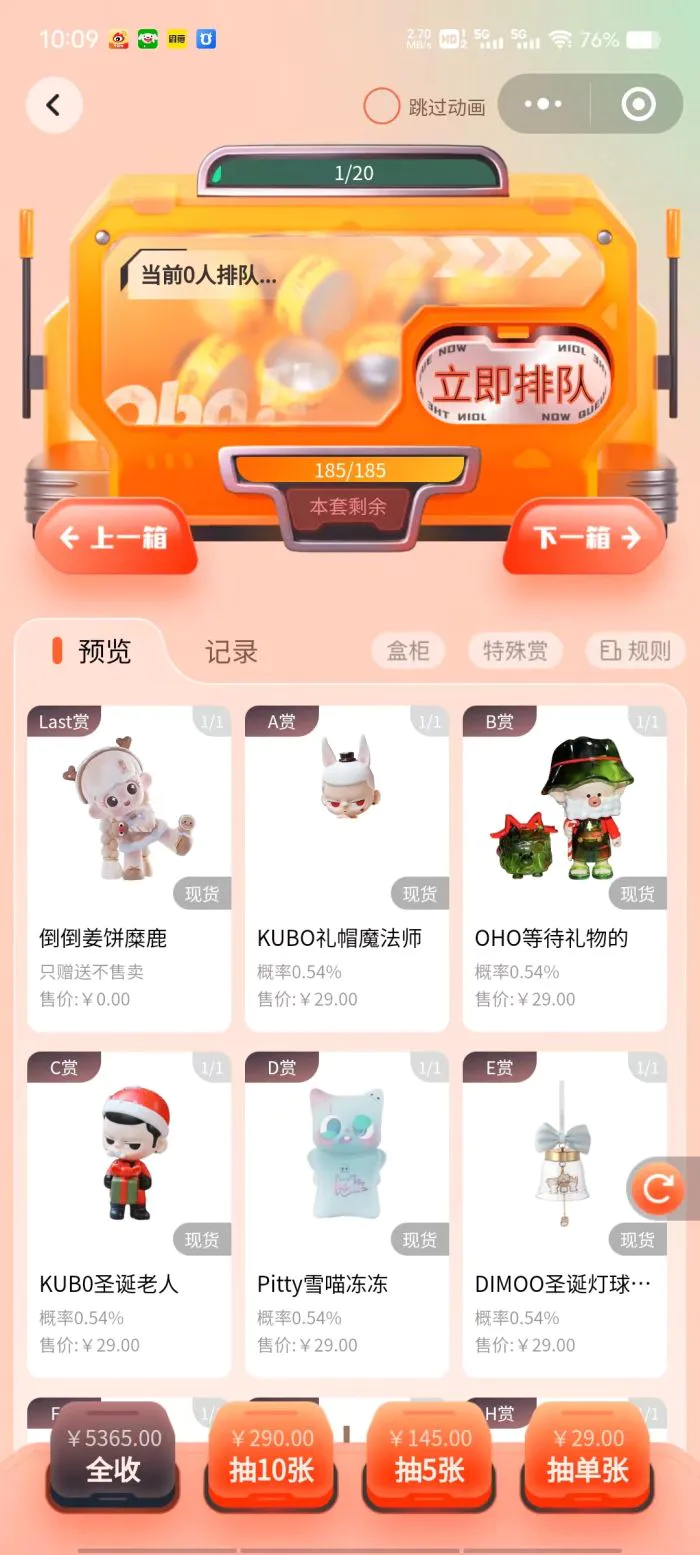
Task: Switch to the 预览 tab
Action: pyautogui.click(x=94, y=652)
